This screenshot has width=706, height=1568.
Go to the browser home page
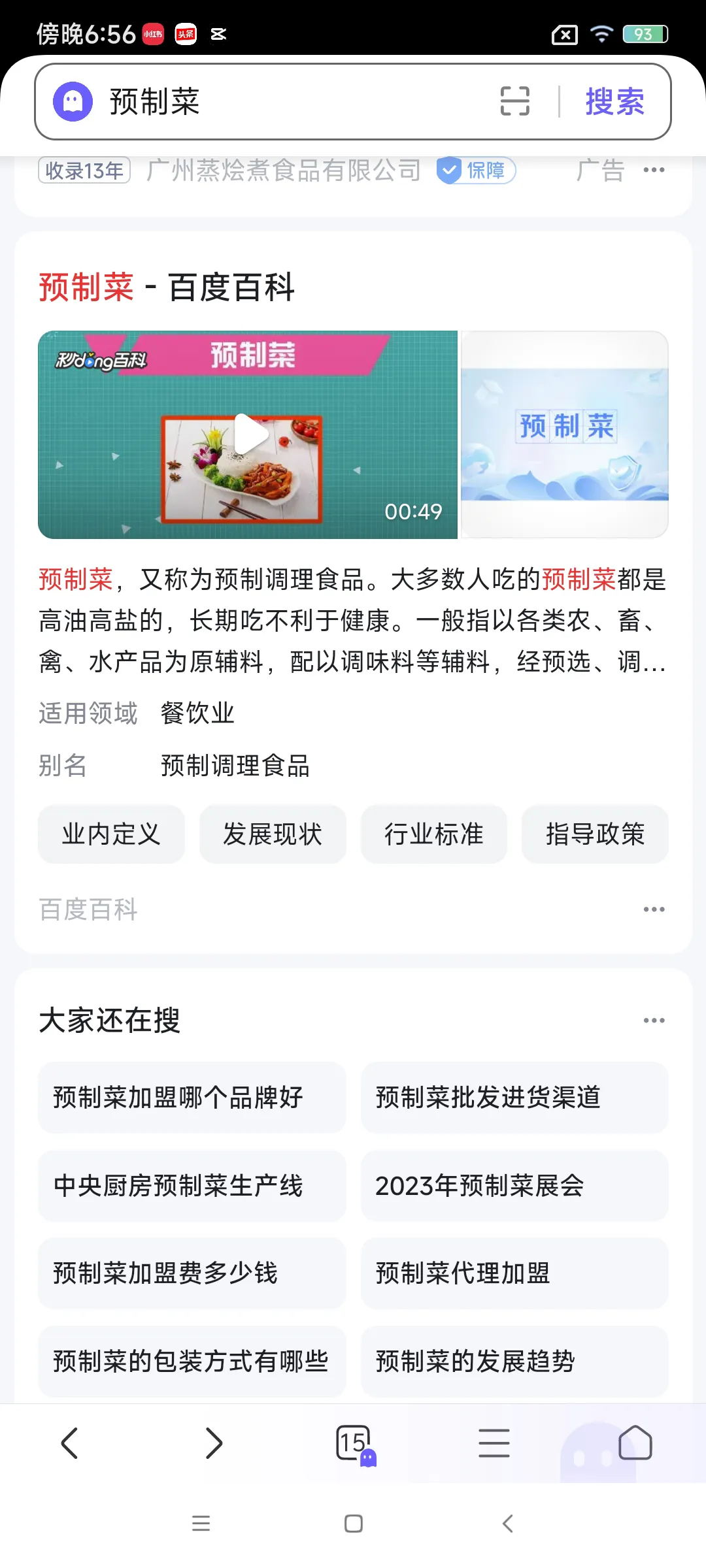pyautogui.click(x=635, y=1443)
